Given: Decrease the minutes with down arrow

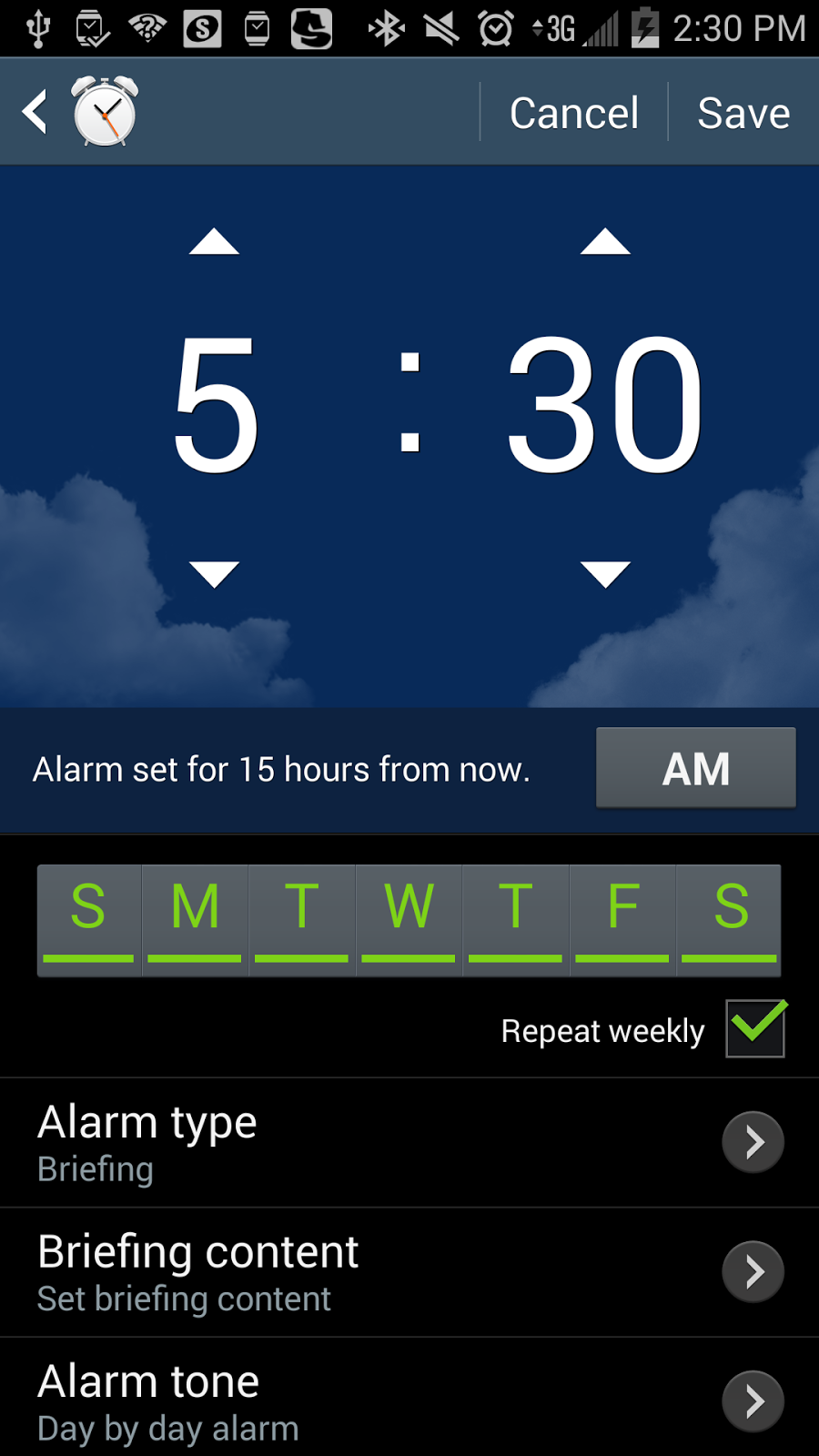Looking at the screenshot, I should (605, 574).
